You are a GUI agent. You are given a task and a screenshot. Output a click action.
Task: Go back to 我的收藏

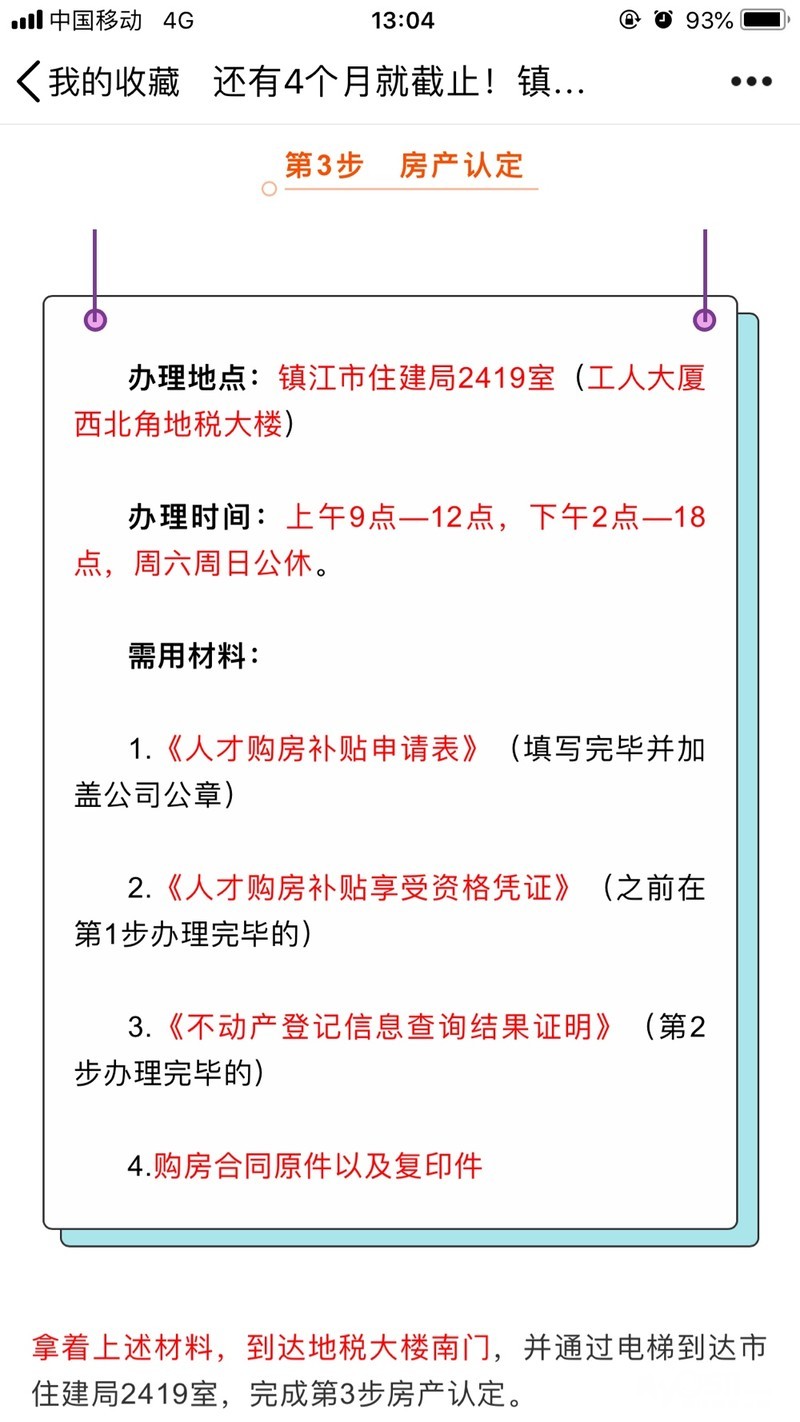click(x=95, y=82)
